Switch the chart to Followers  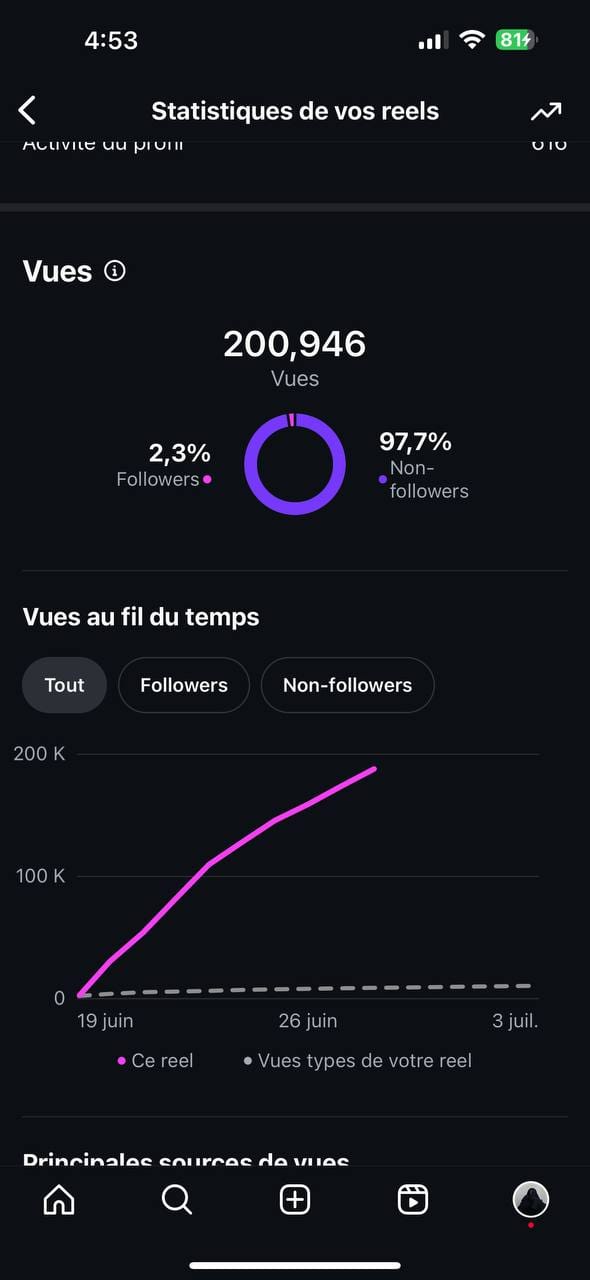[184, 685]
